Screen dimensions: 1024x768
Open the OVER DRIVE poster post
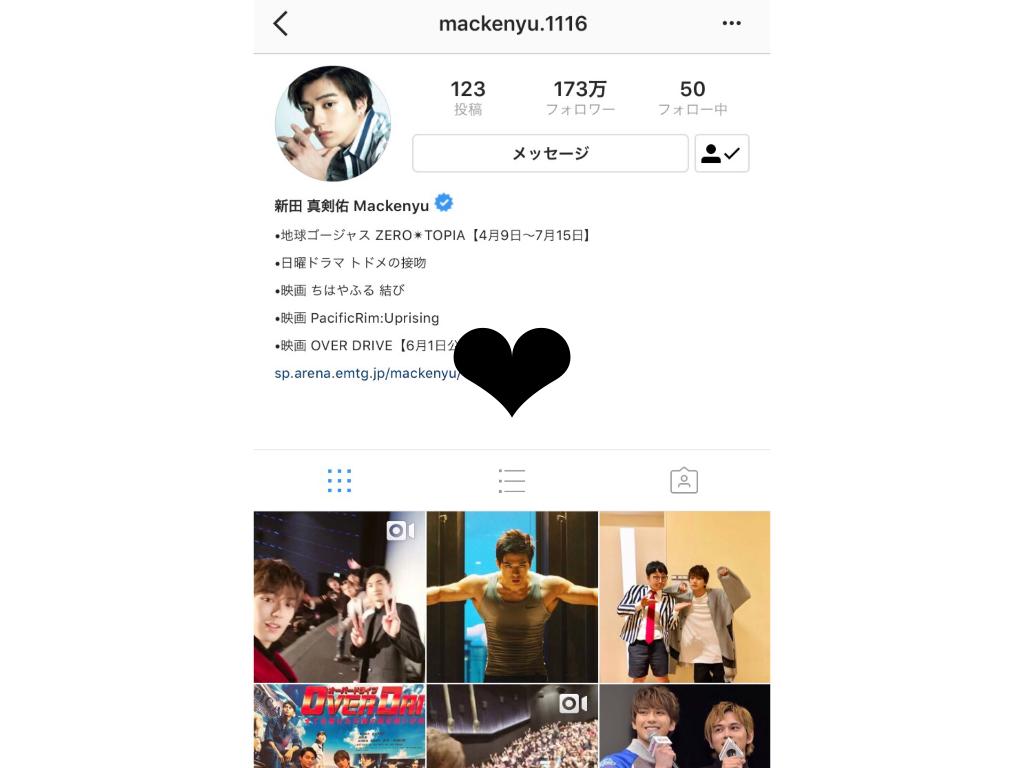(x=339, y=727)
